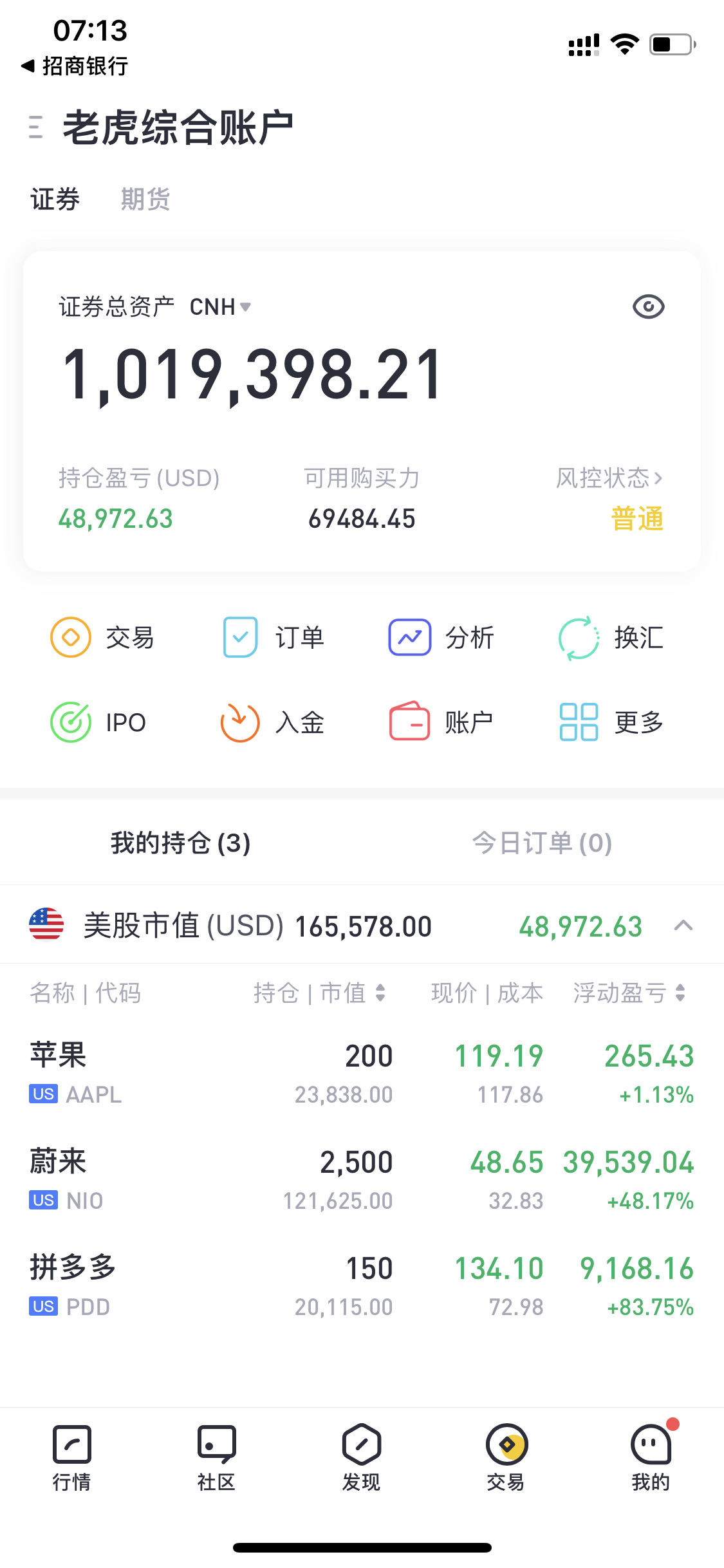
Task: Open 更多 for more functions
Action: [611, 722]
